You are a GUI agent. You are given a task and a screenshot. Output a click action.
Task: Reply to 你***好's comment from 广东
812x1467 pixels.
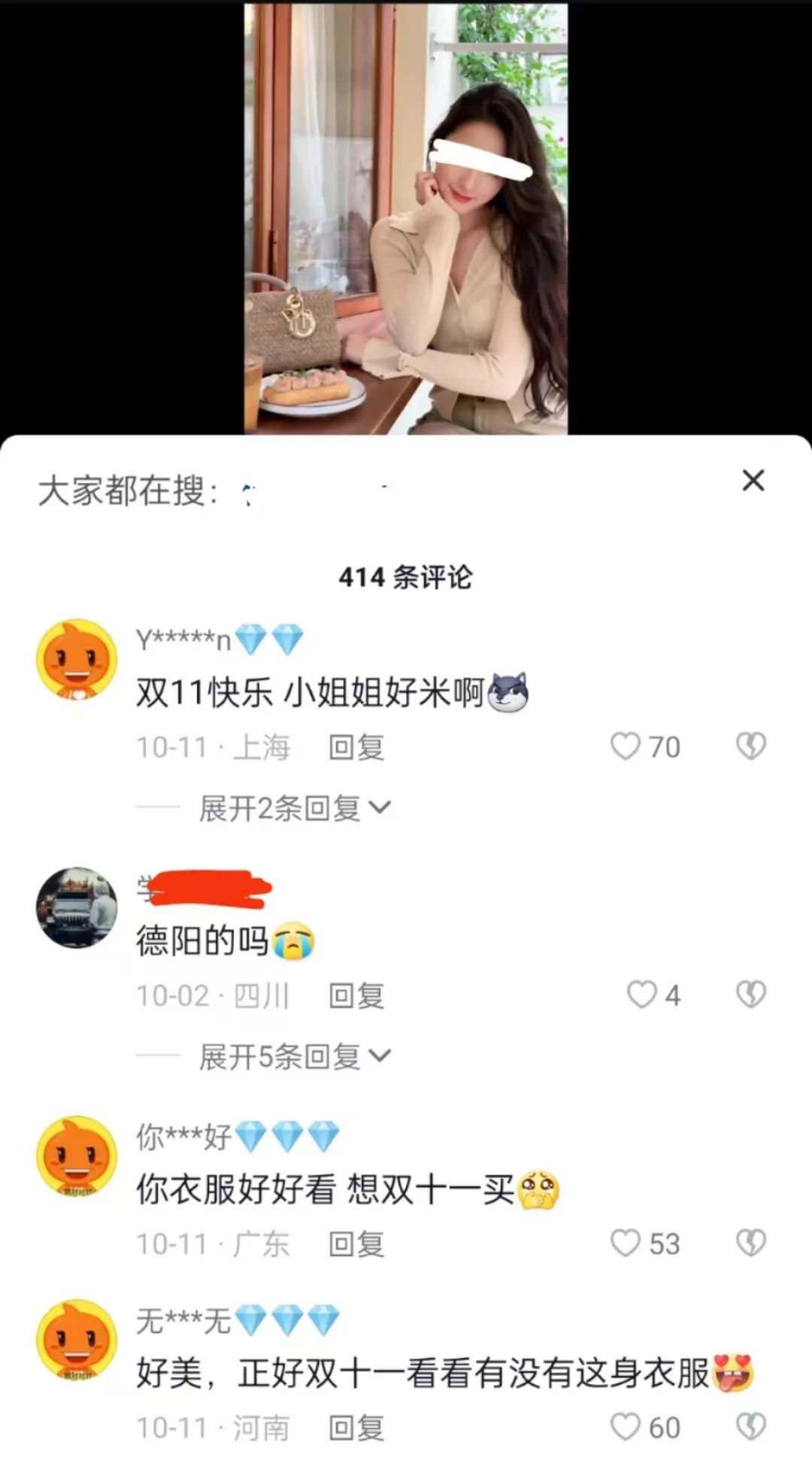tap(356, 1244)
